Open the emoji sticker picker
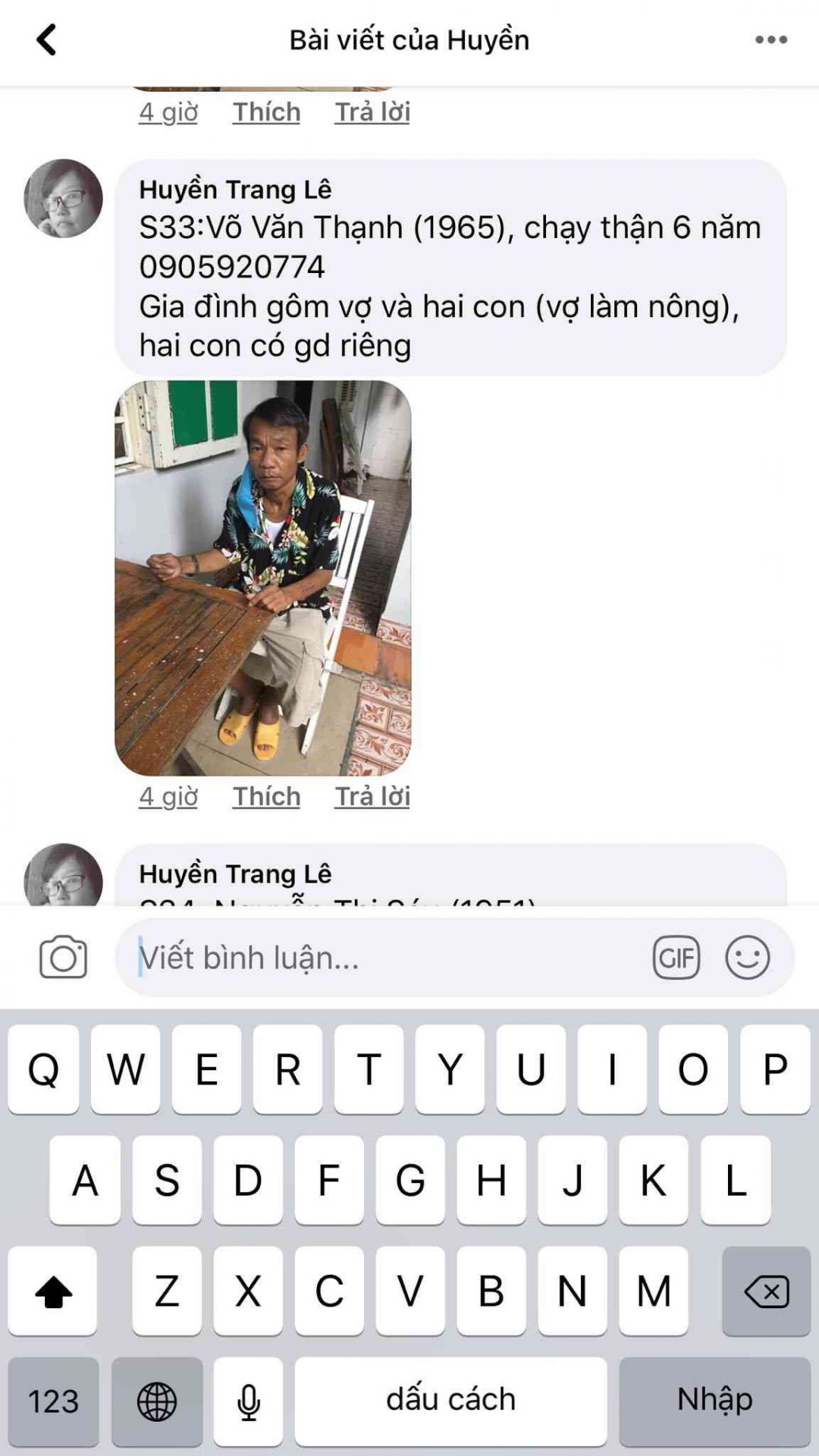Viewport: 819px width, 1456px height. 747,957
